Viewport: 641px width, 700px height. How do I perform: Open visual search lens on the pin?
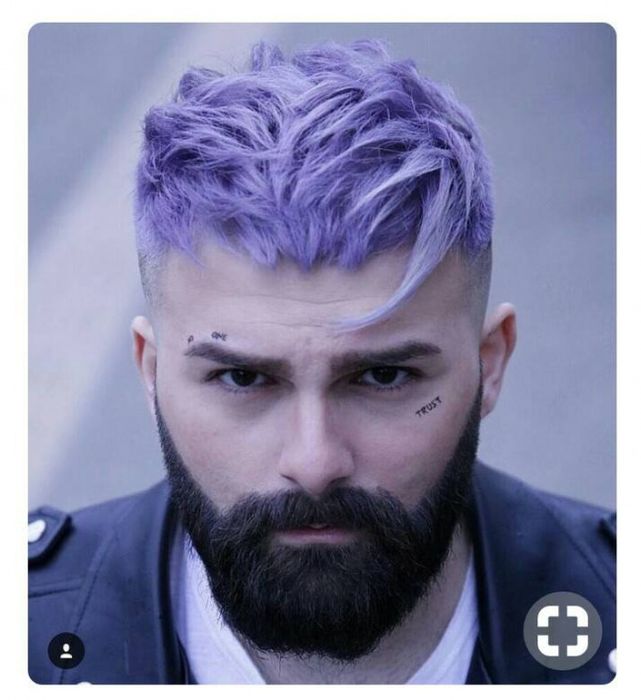[563, 630]
